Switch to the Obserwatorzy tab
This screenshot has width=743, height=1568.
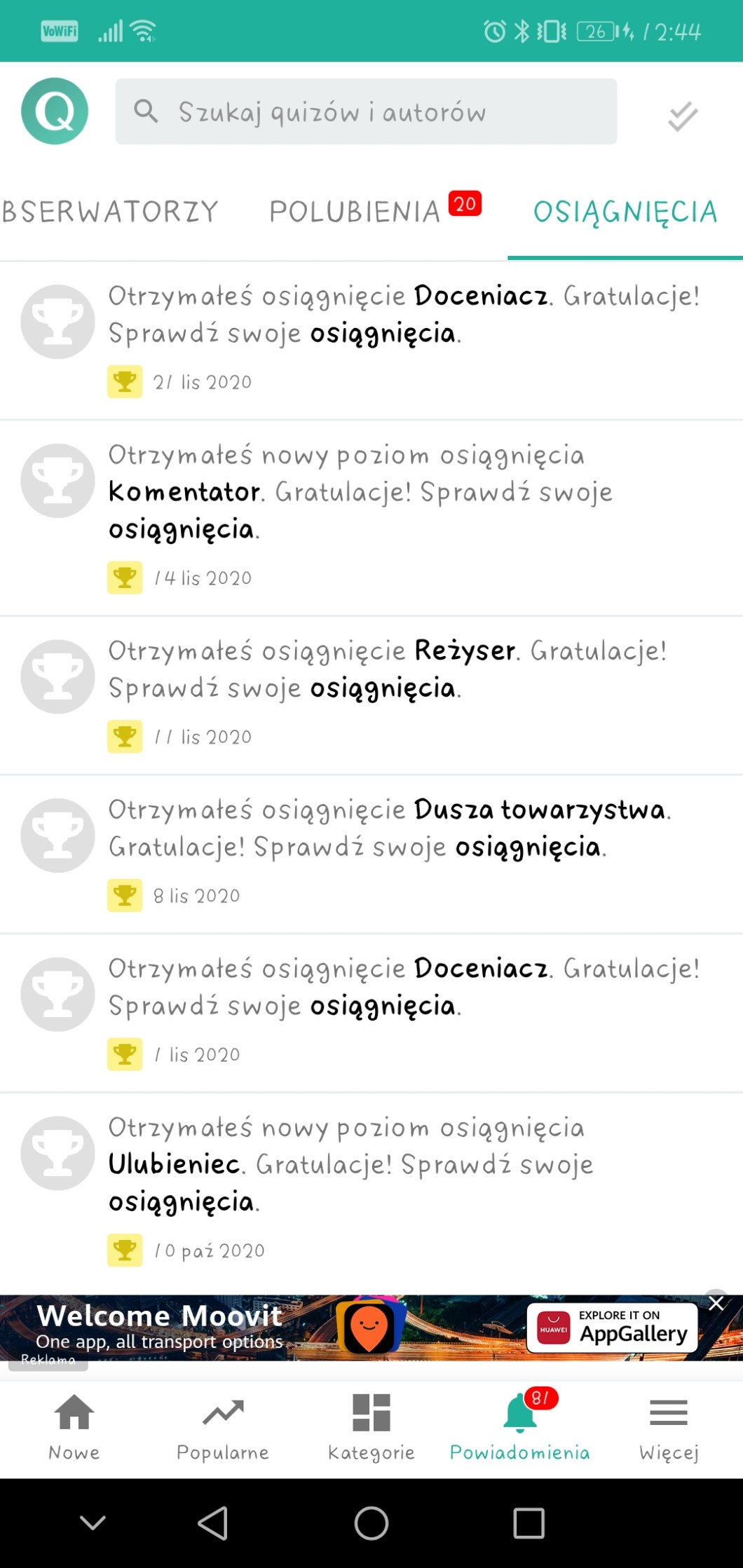click(x=110, y=212)
